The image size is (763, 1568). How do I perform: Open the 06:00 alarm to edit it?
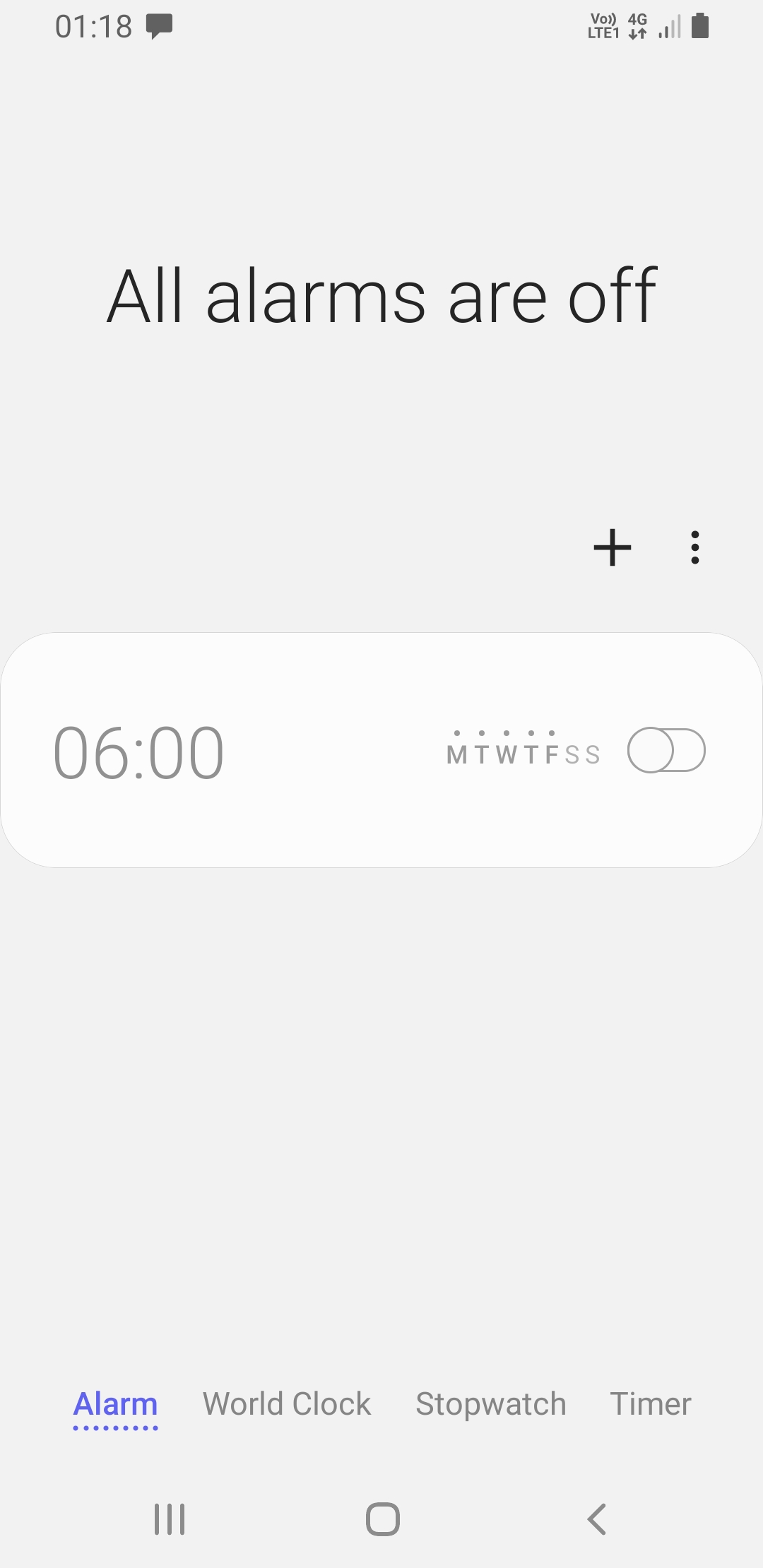[381, 750]
